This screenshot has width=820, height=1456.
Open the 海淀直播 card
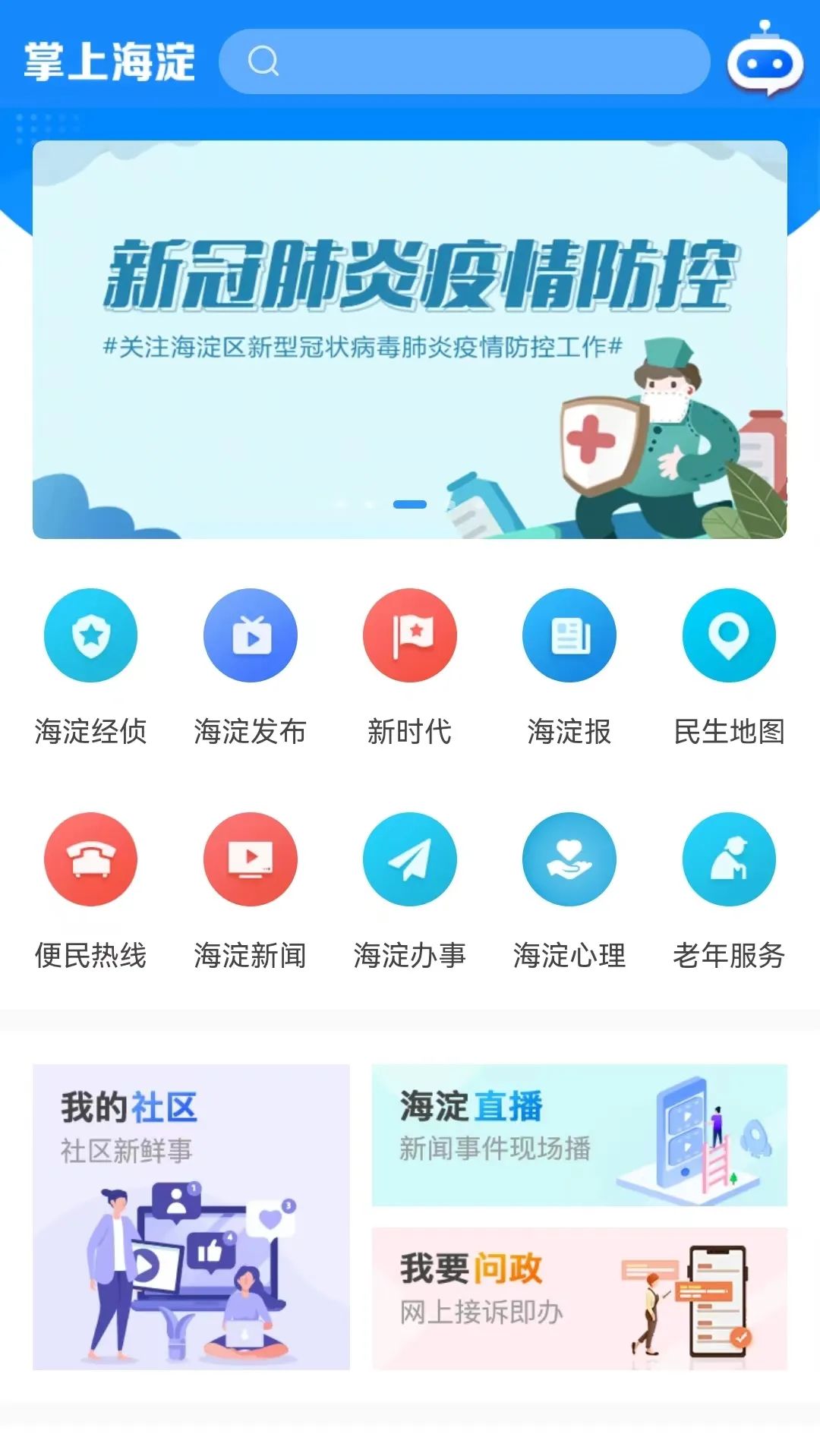pos(579,1135)
